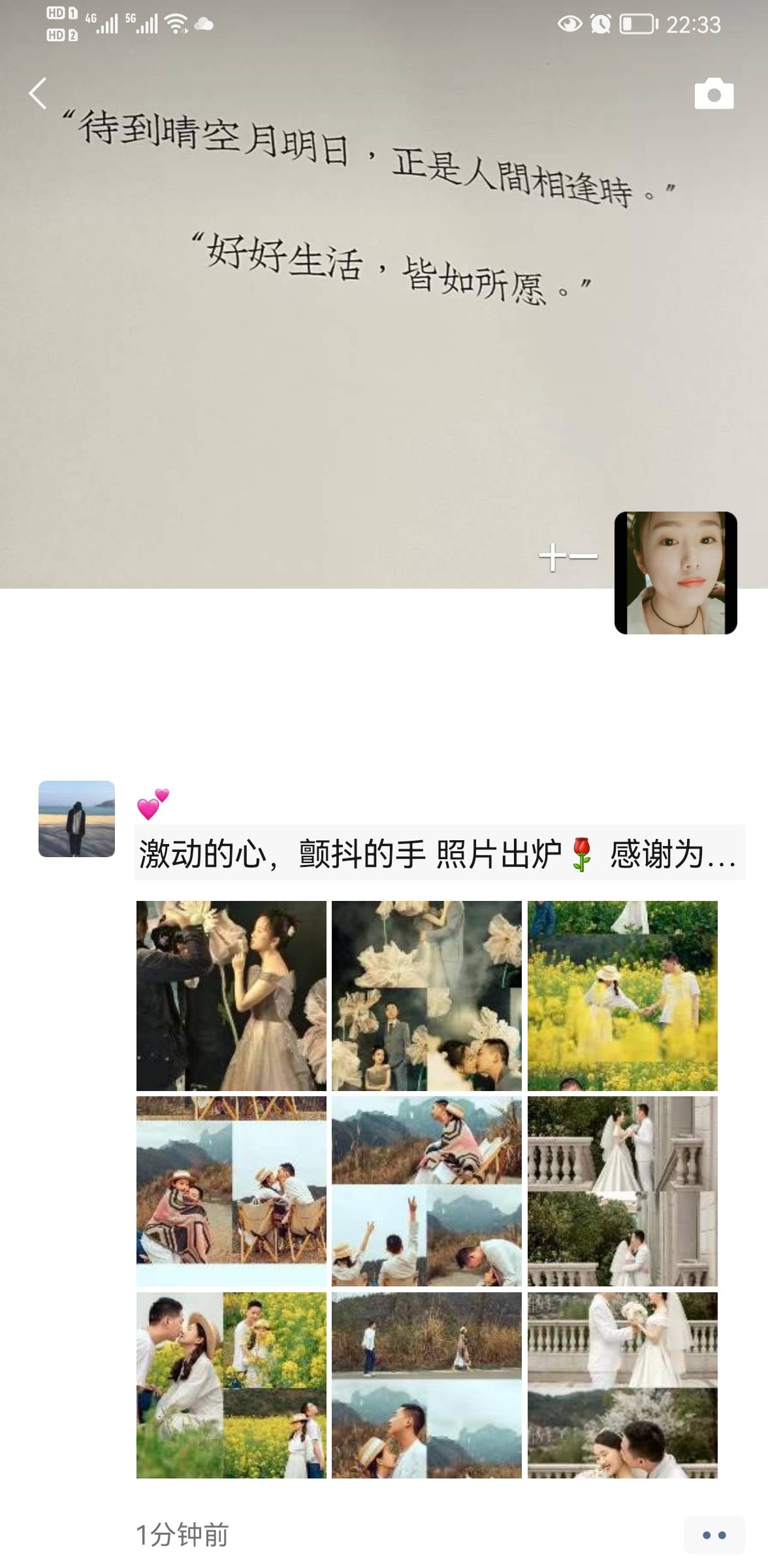Open the poster's beach avatar
The width and height of the screenshot is (768, 1568).
(x=76, y=819)
